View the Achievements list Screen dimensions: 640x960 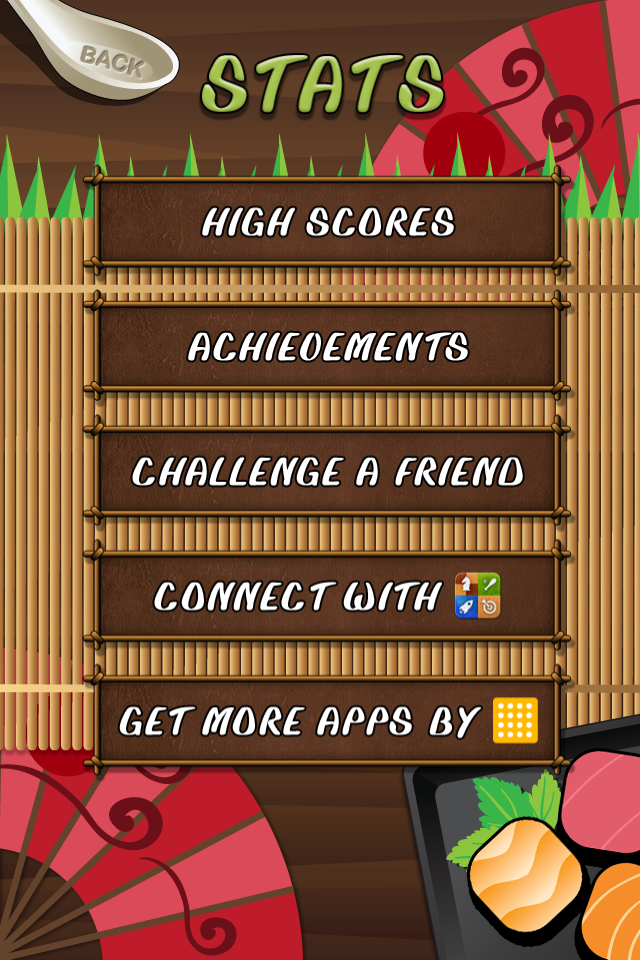[x=328, y=347]
